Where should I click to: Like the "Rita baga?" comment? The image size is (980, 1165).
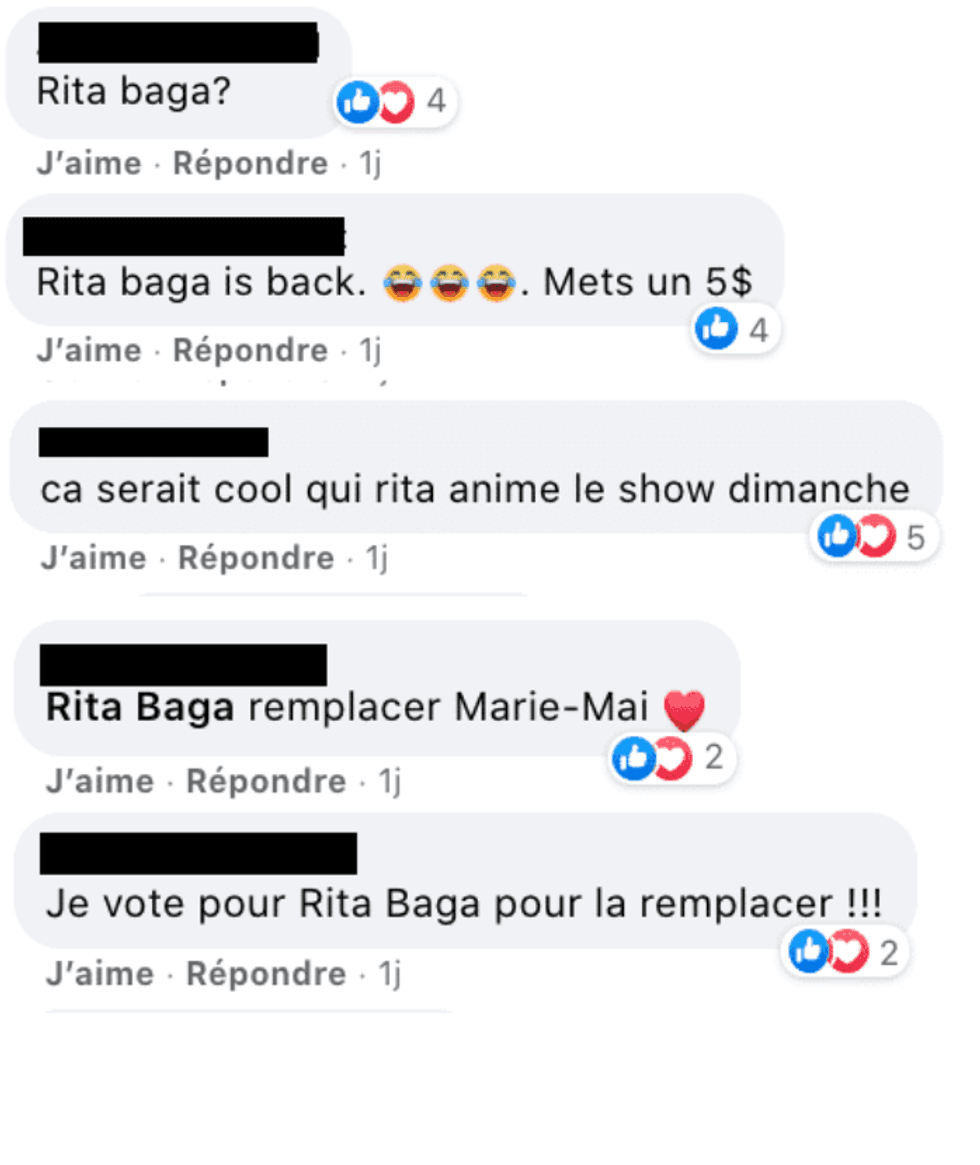pyautogui.click(x=88, y=163)
